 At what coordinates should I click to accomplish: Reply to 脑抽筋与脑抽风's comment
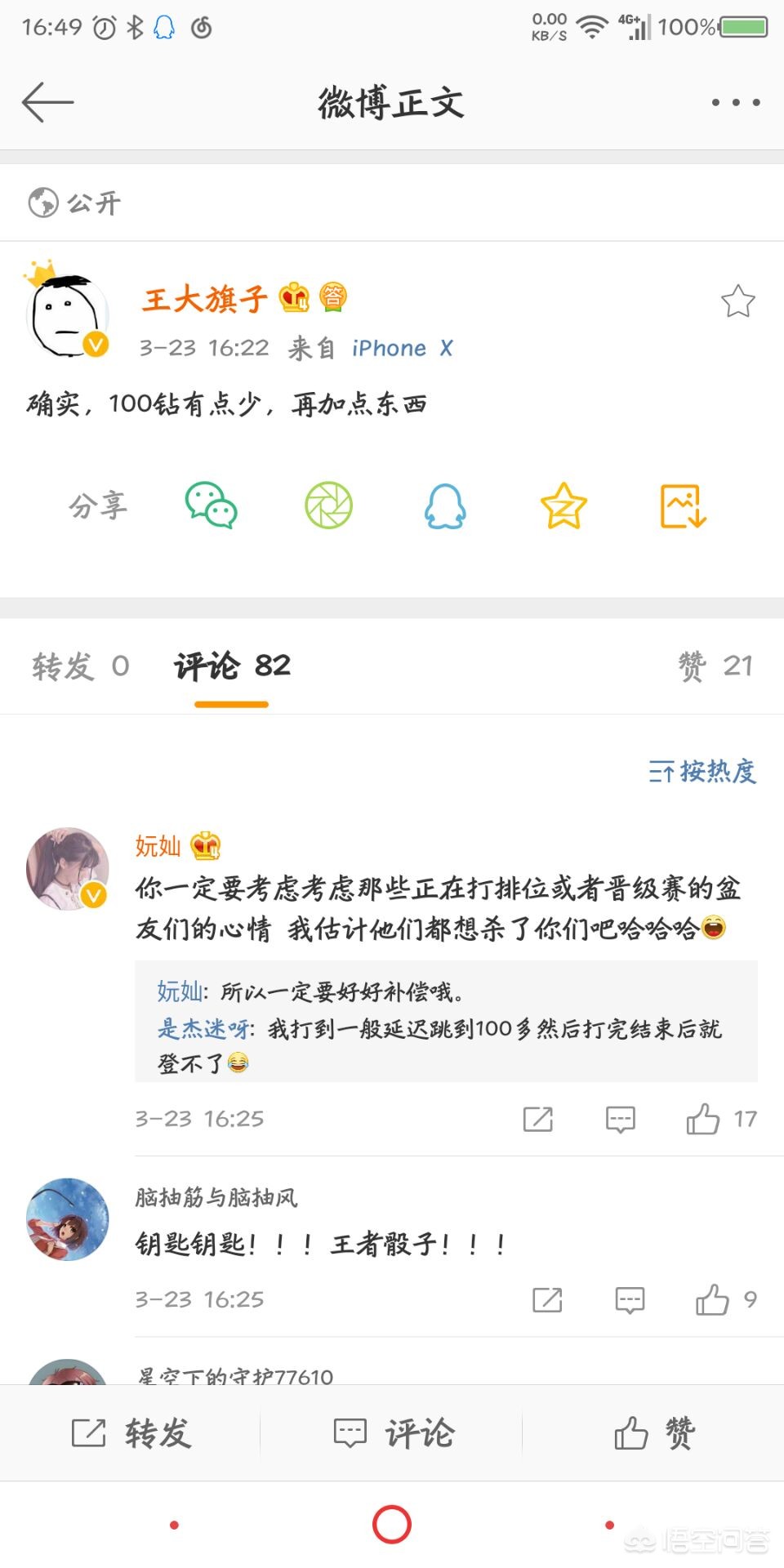click(x=630, y=1299)
